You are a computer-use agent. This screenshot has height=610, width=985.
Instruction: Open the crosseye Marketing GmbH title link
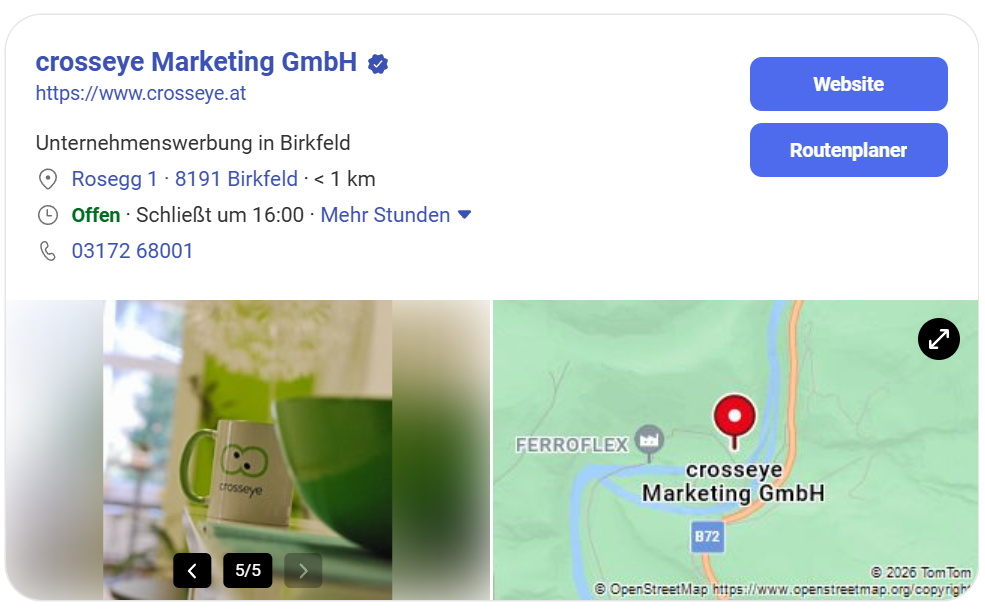(x=196, y=62)
